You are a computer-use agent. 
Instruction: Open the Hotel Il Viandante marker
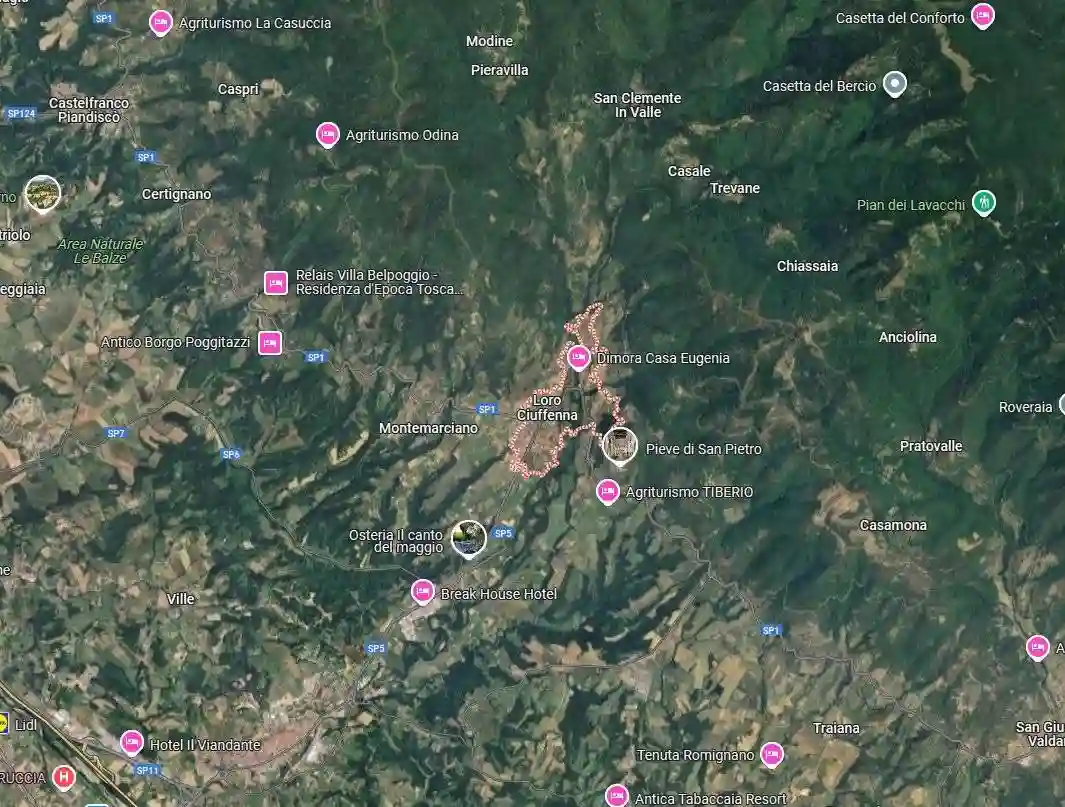131,742
